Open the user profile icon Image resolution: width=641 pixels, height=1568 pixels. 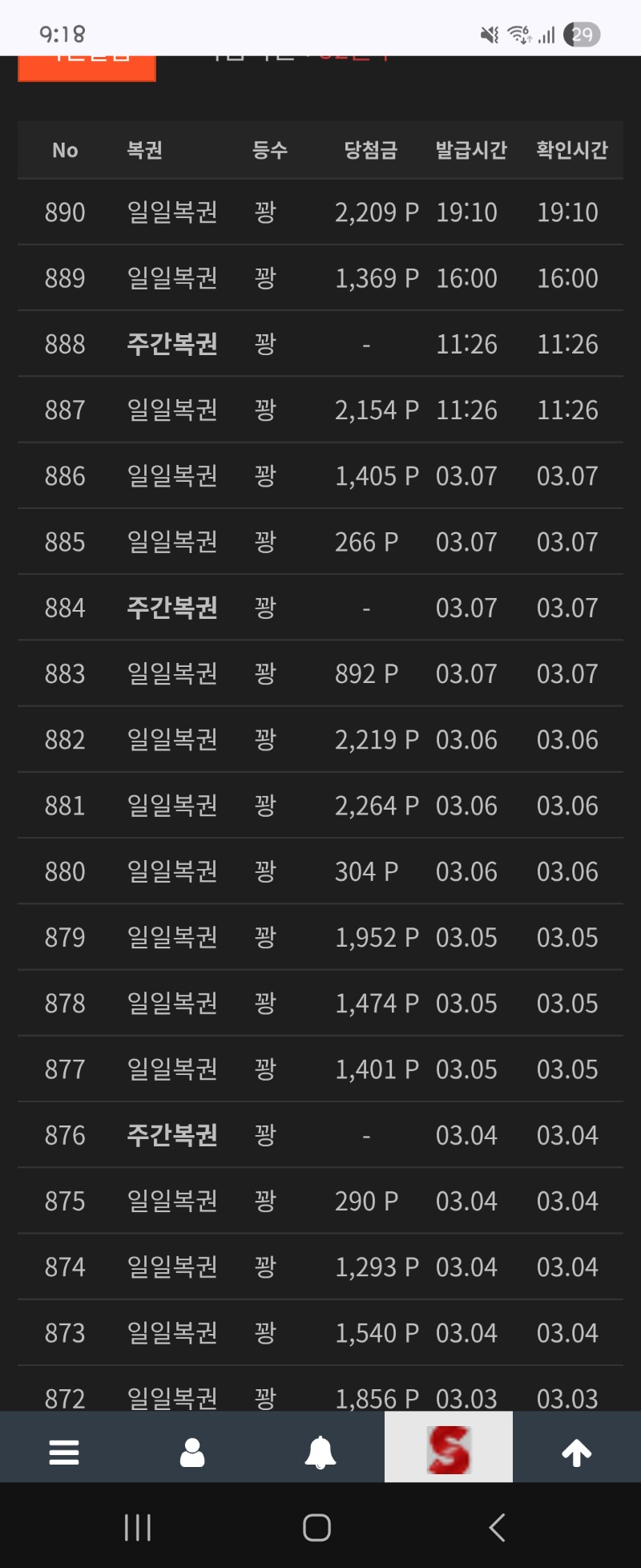192,1452
